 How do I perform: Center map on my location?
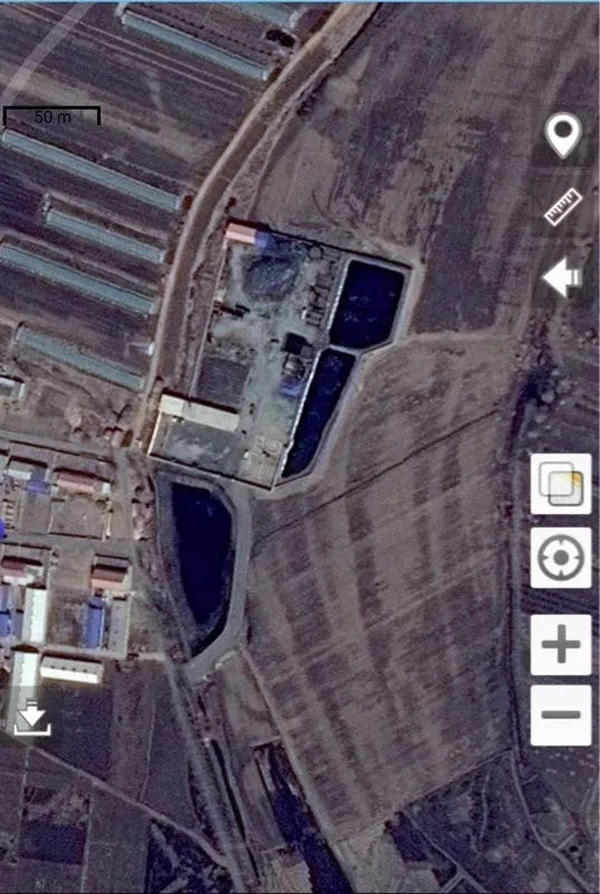[x=560, y=558]
